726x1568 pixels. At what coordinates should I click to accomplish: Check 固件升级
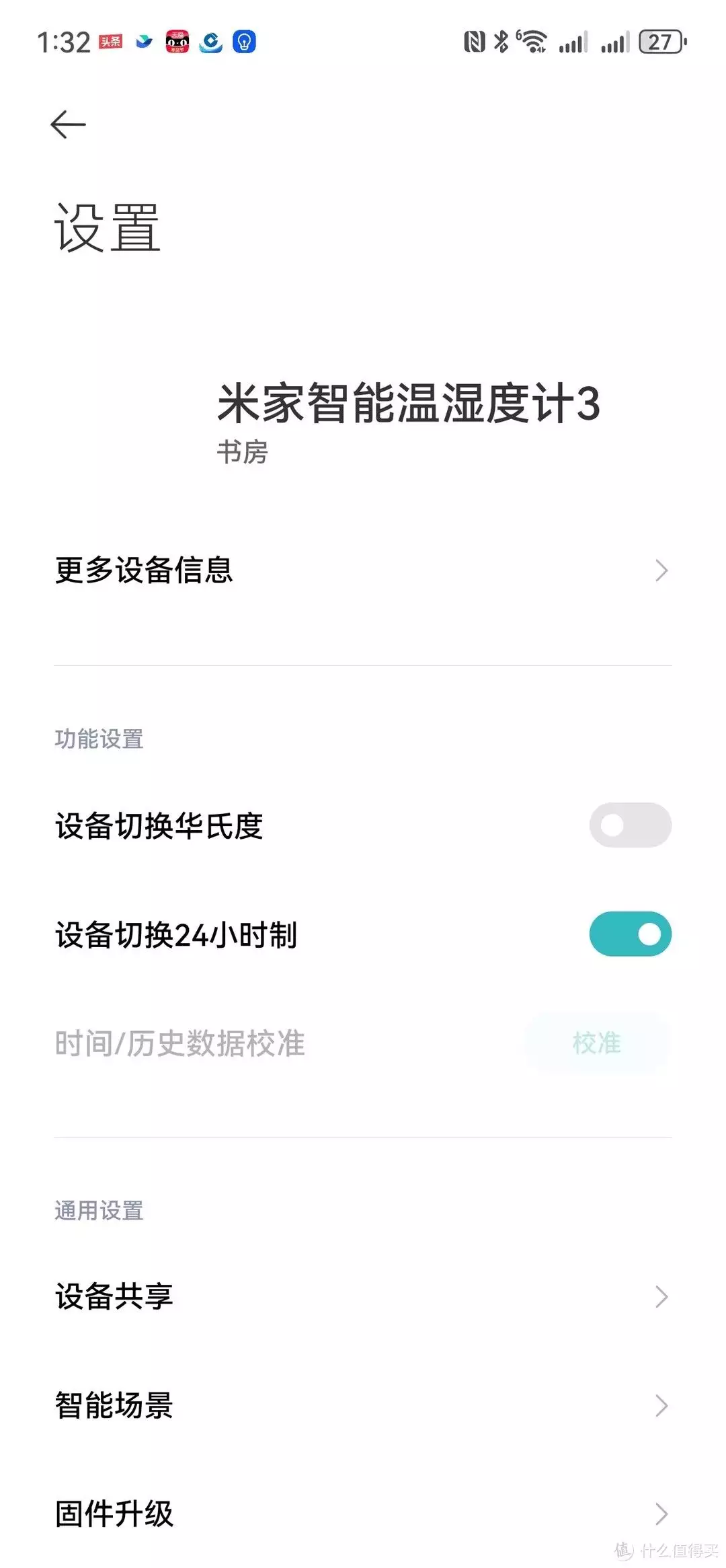[363, 1514]
